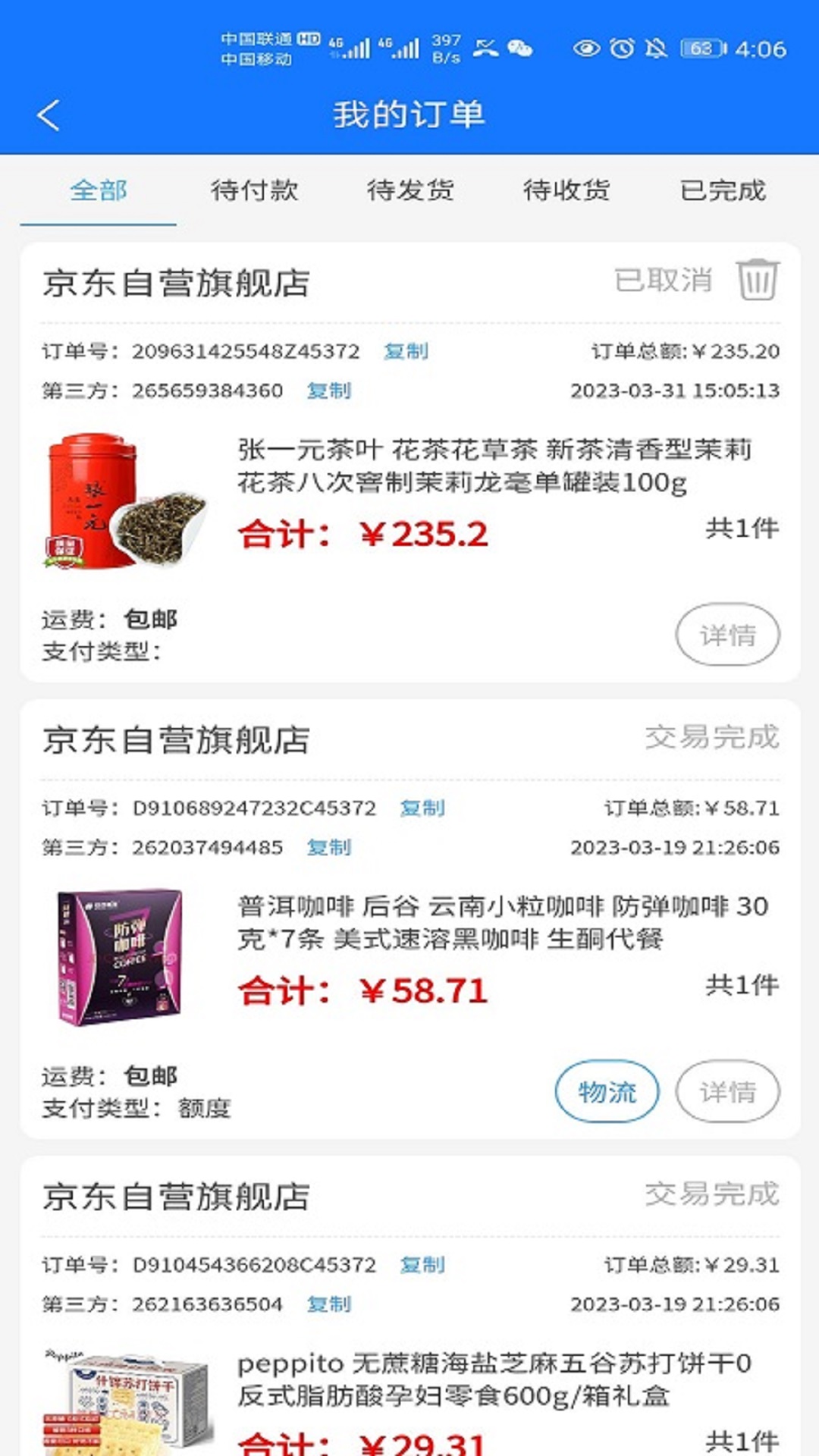This screenshot has width=819, height=1456.
Task: Copy order number 209631425548Z45372
Action: tap(408, 351)
